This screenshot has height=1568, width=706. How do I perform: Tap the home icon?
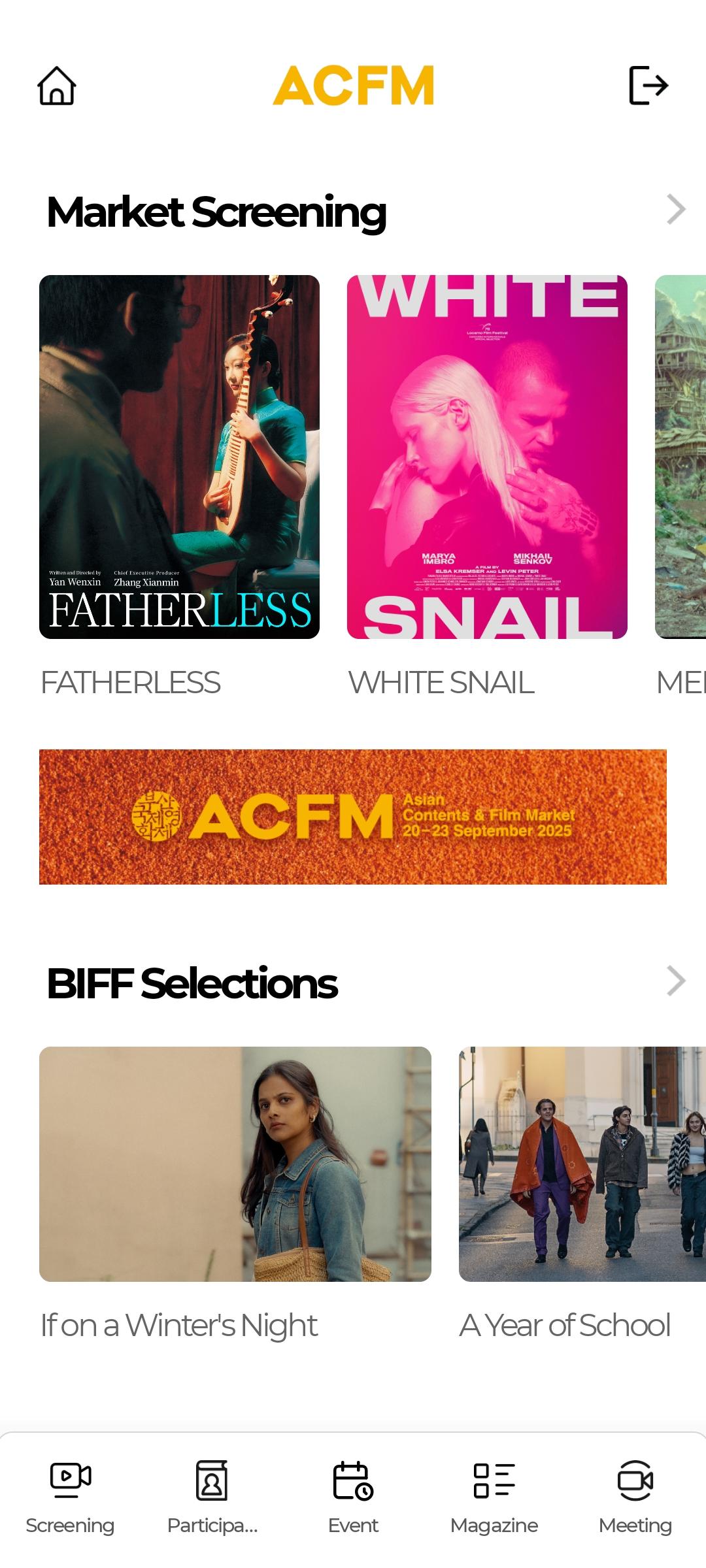click(57, 86)
